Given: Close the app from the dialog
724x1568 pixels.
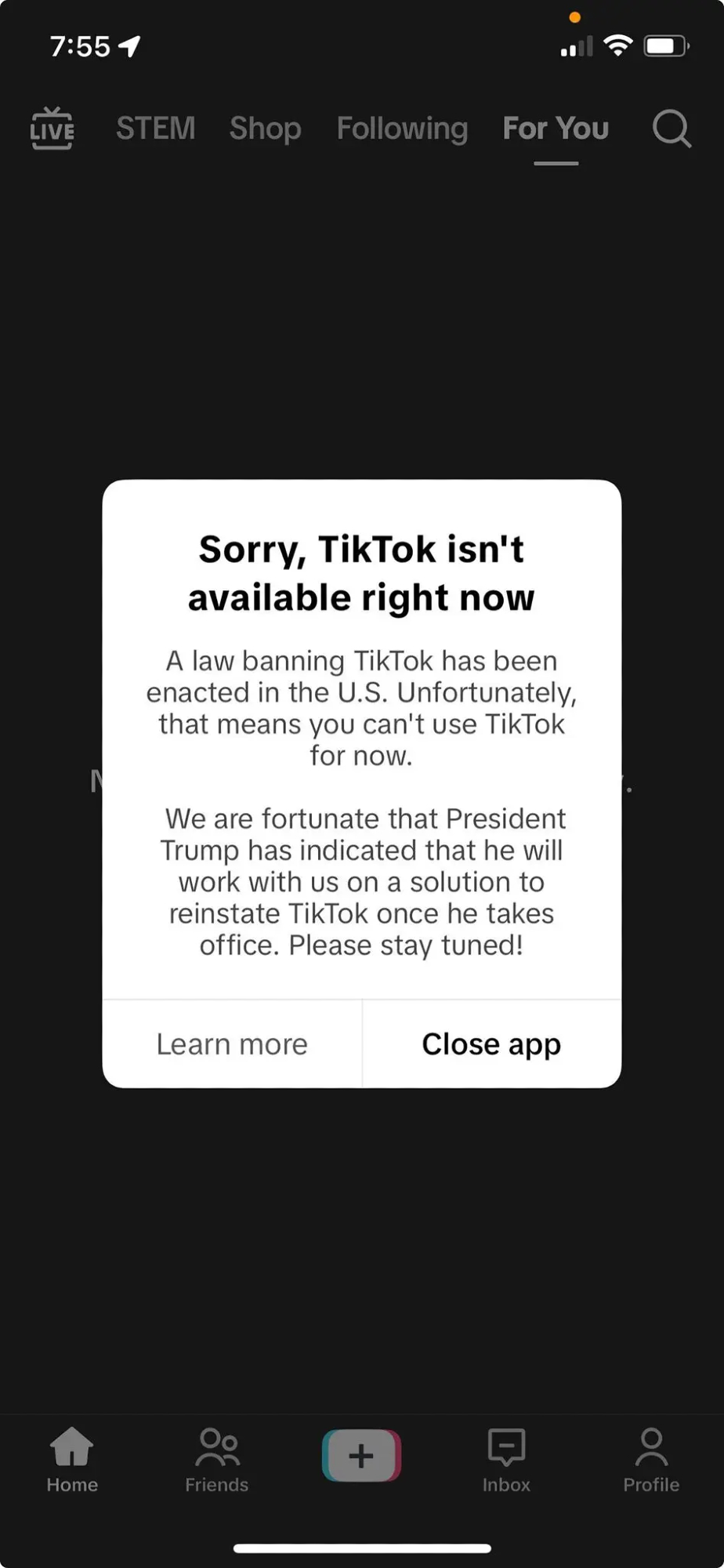Looking at the screenshot, I should click(x=491, y=1044).
